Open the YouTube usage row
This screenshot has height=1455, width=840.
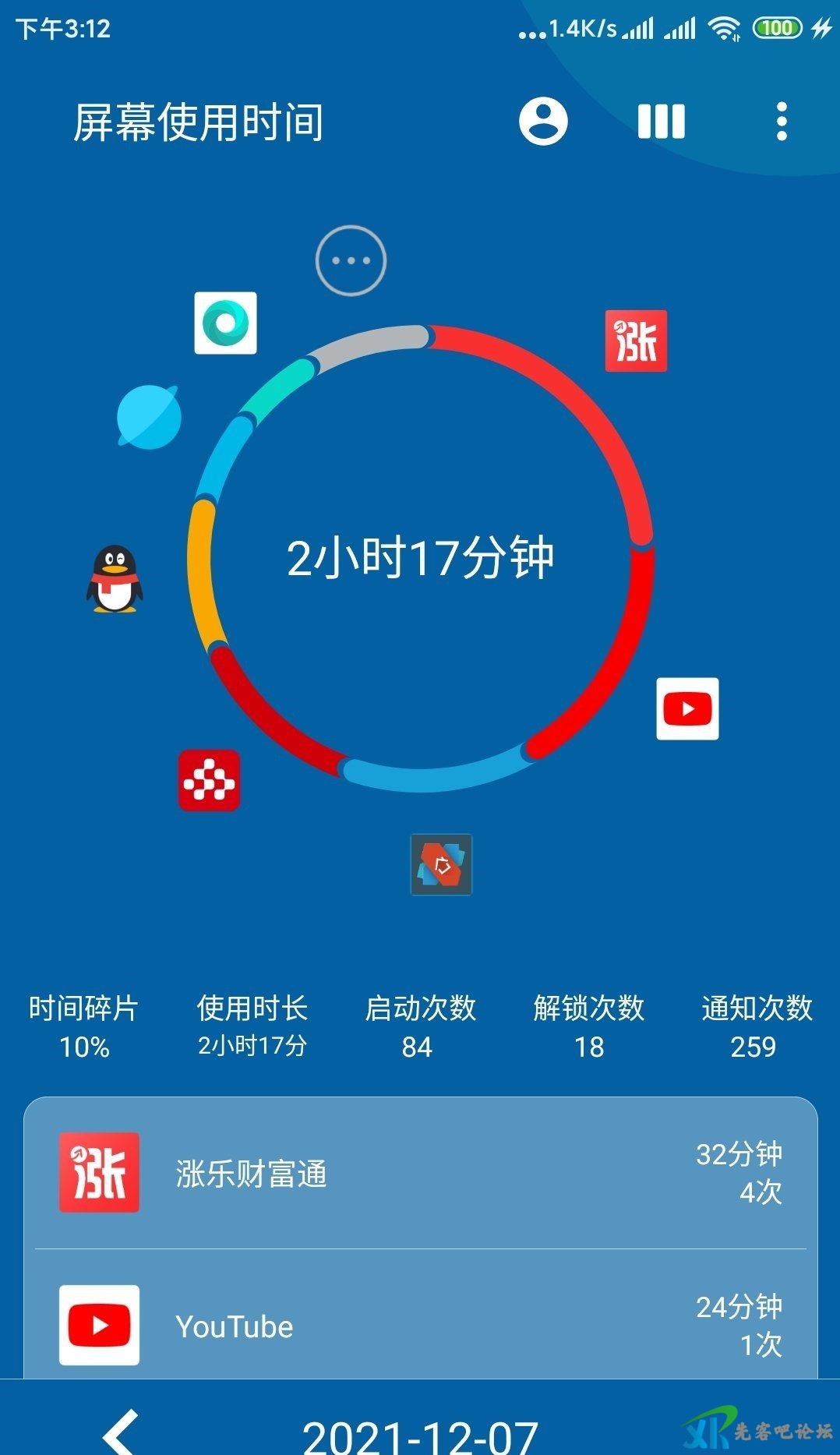click(x=421, y=1325)
